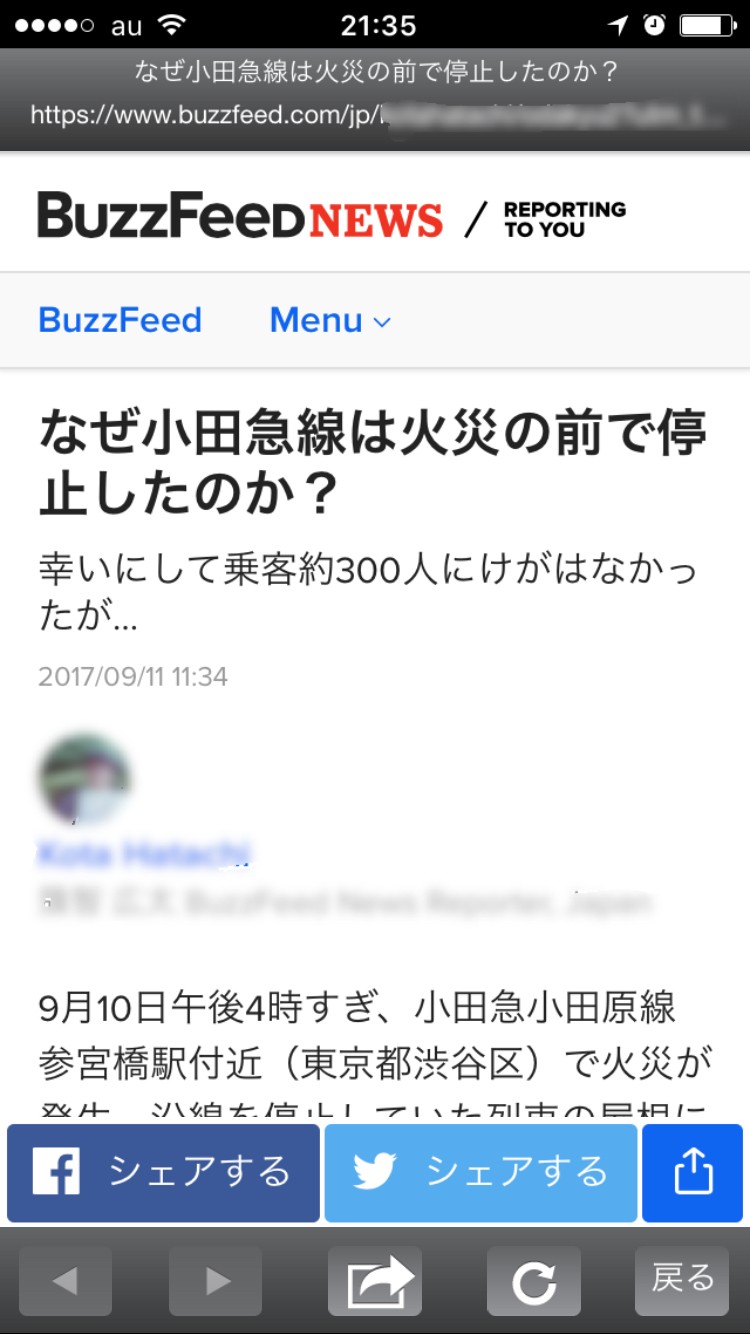
Task: Go back to the previous page
Action: [65, 1280]
